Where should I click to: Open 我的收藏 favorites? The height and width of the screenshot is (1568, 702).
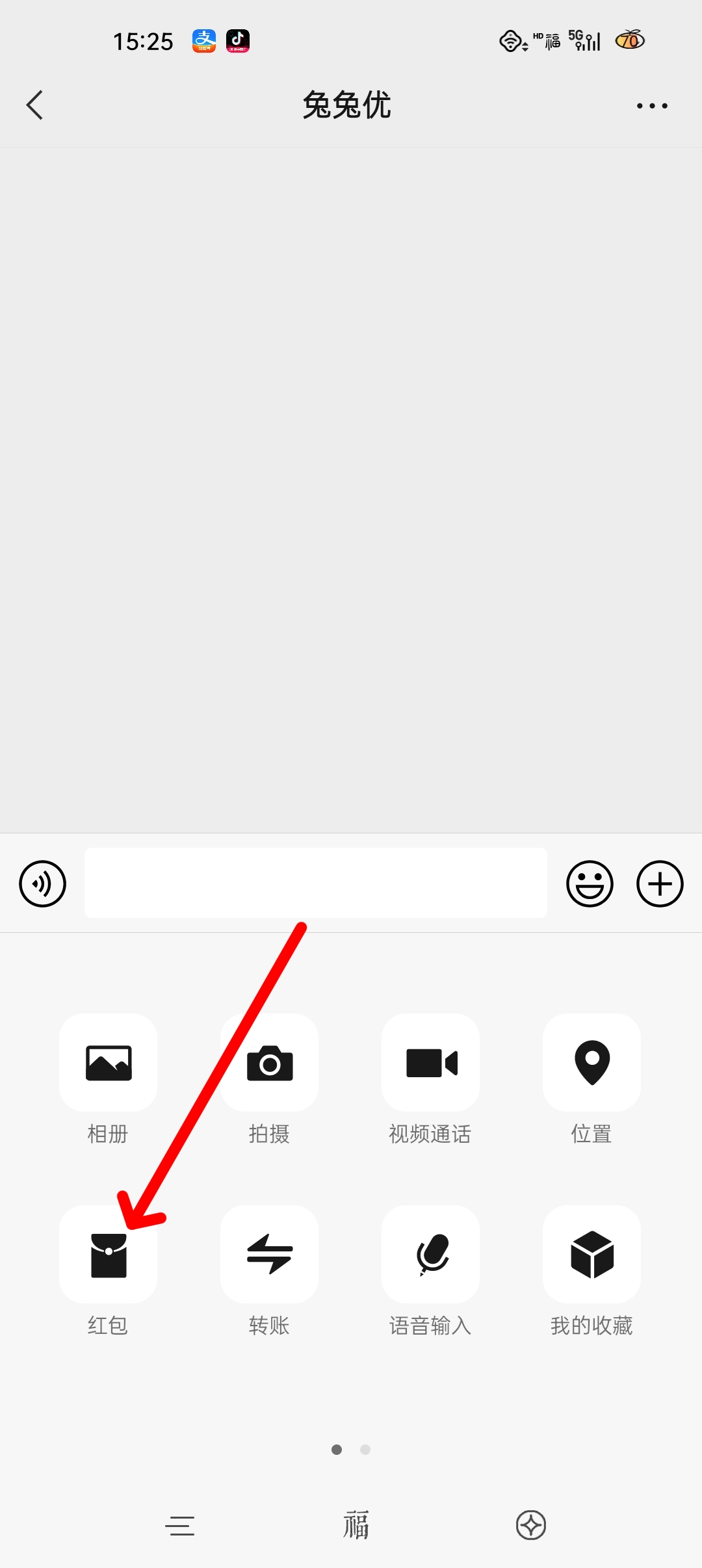(591, 1255)
